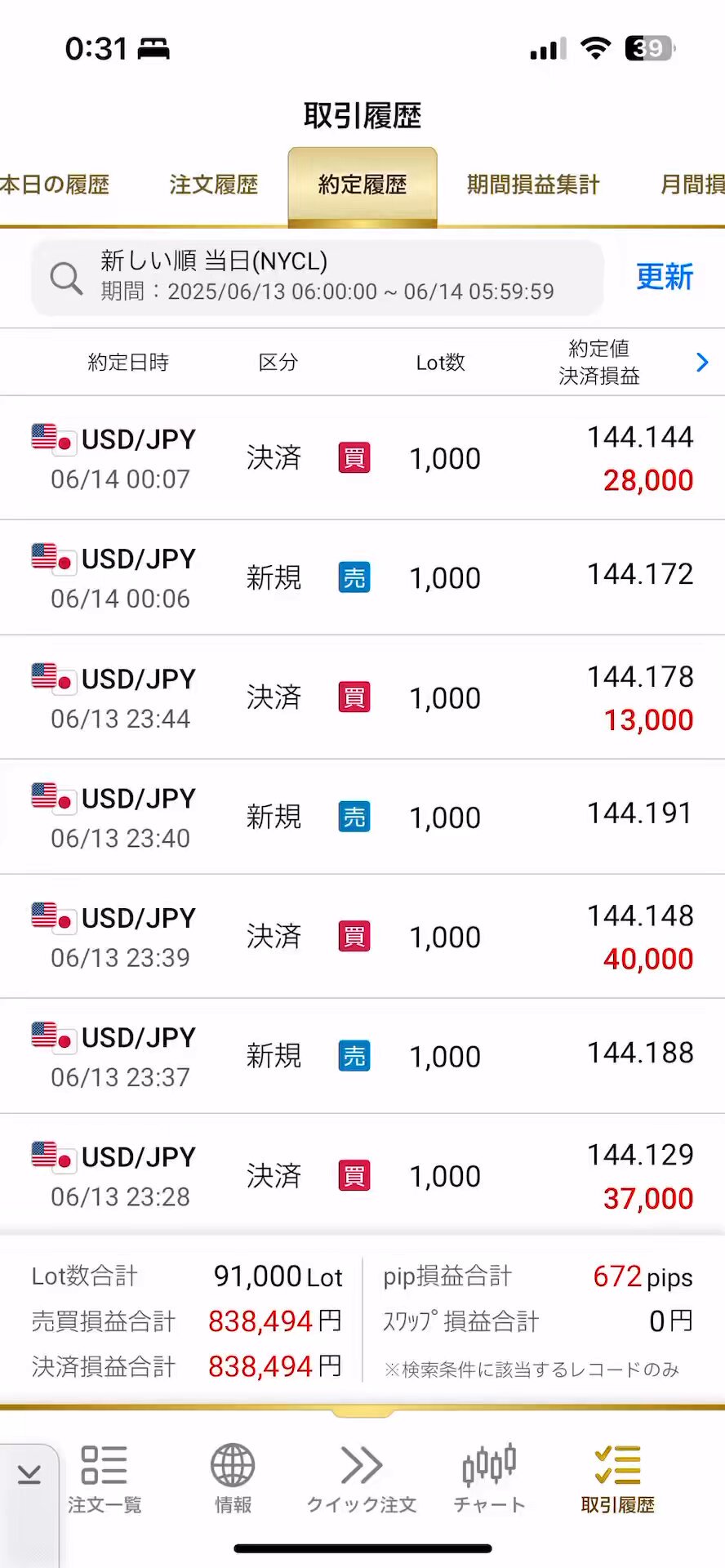Select the 期間損益集計 tab
Image resolution: width=725 pixels, height=1568 pixels.
533,185
